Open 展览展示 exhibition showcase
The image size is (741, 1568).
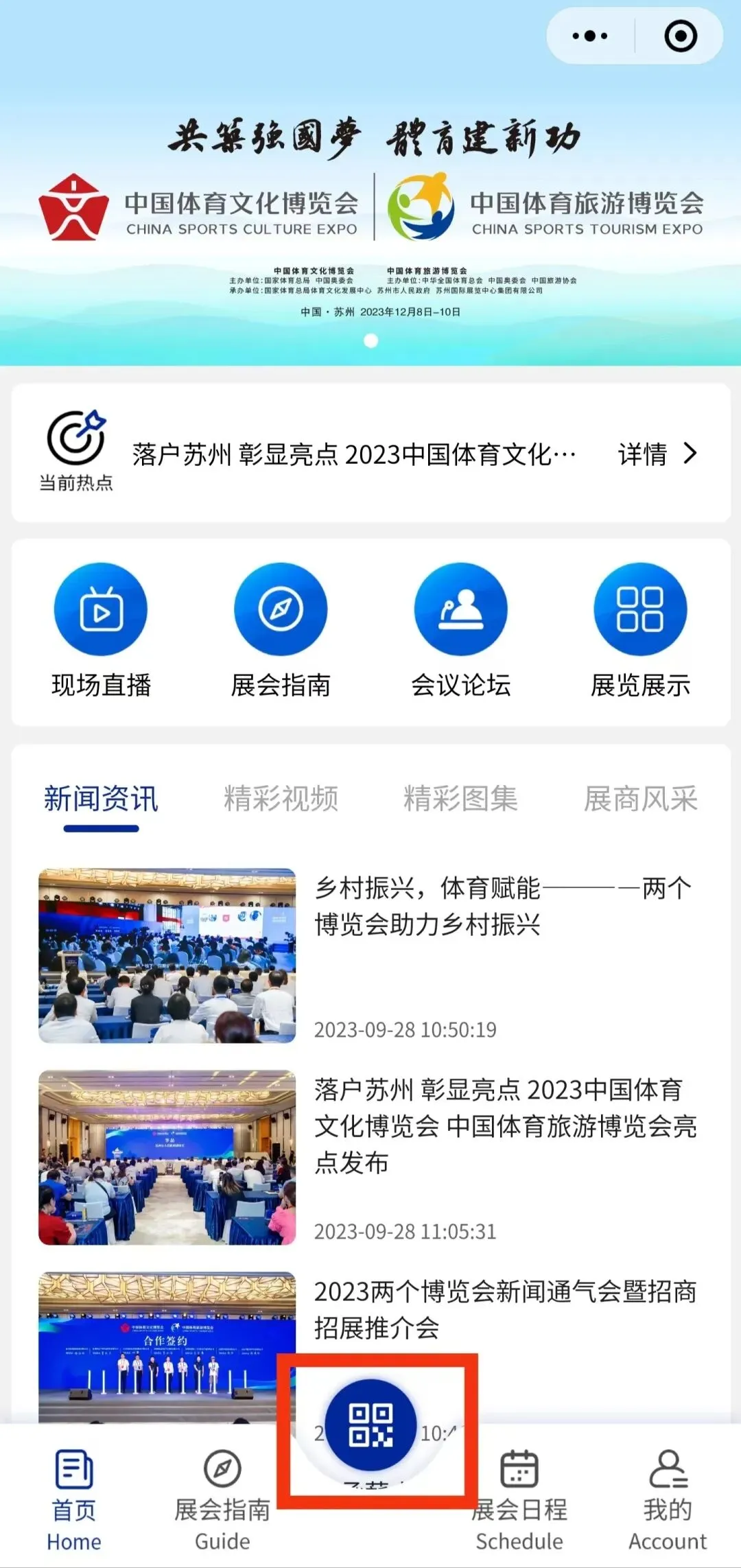tap(640, 629)
